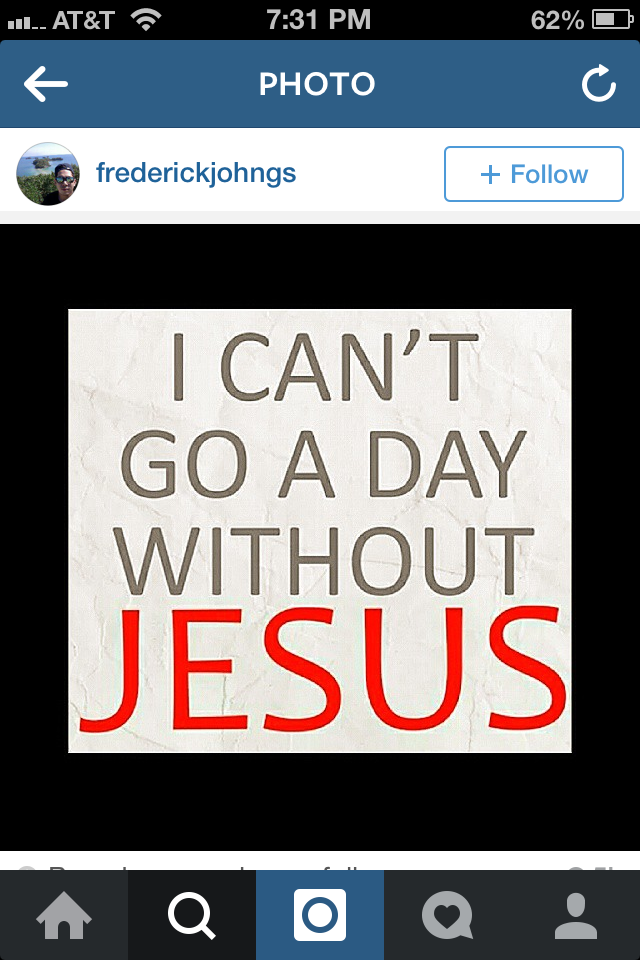Viewport: 640px width, 960px height.
Task: Open frederickjohngs profile via username
Action: pyautogui.click(x=196, y=173)
